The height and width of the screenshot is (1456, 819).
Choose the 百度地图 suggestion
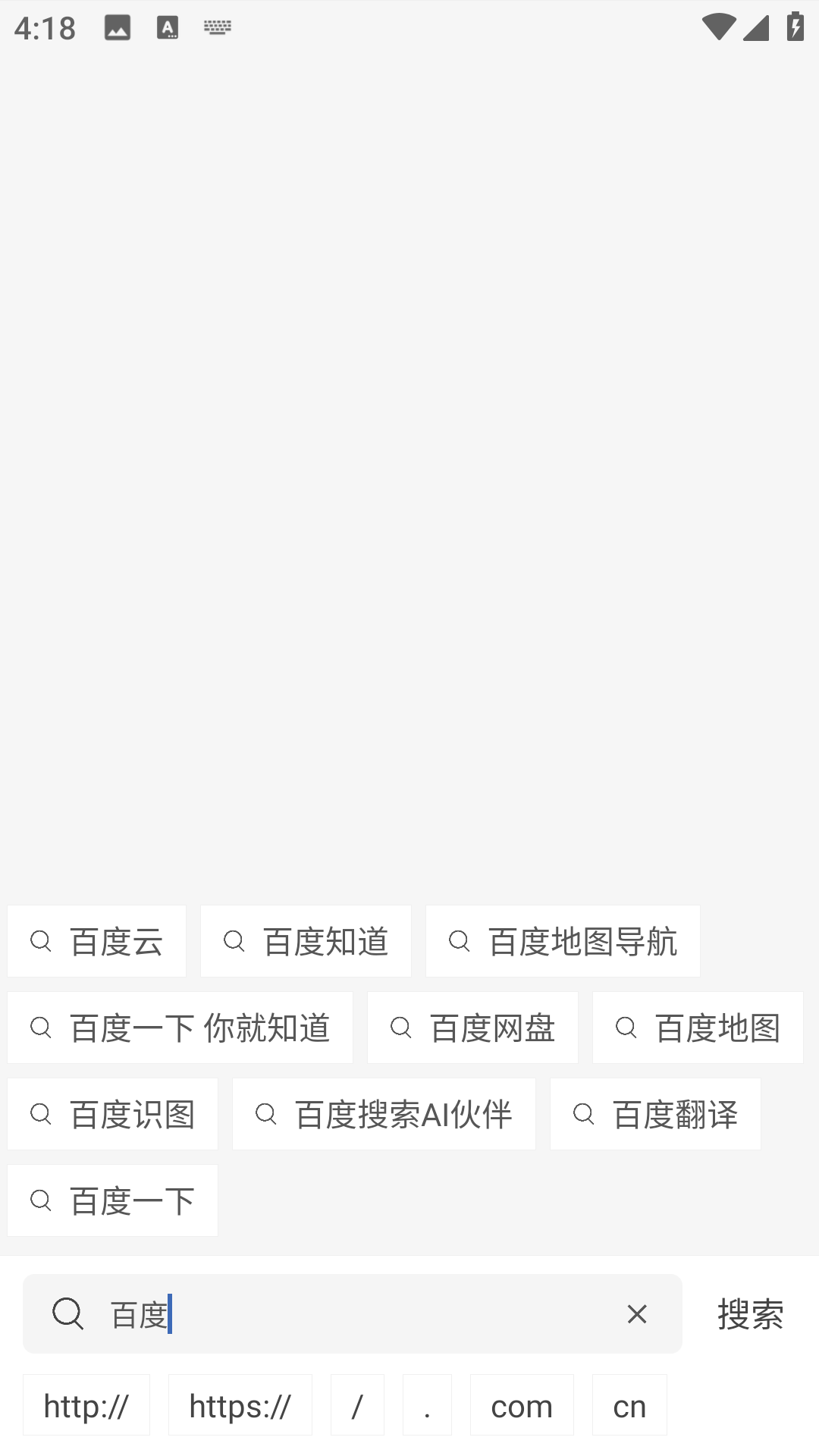[698, 1028]
